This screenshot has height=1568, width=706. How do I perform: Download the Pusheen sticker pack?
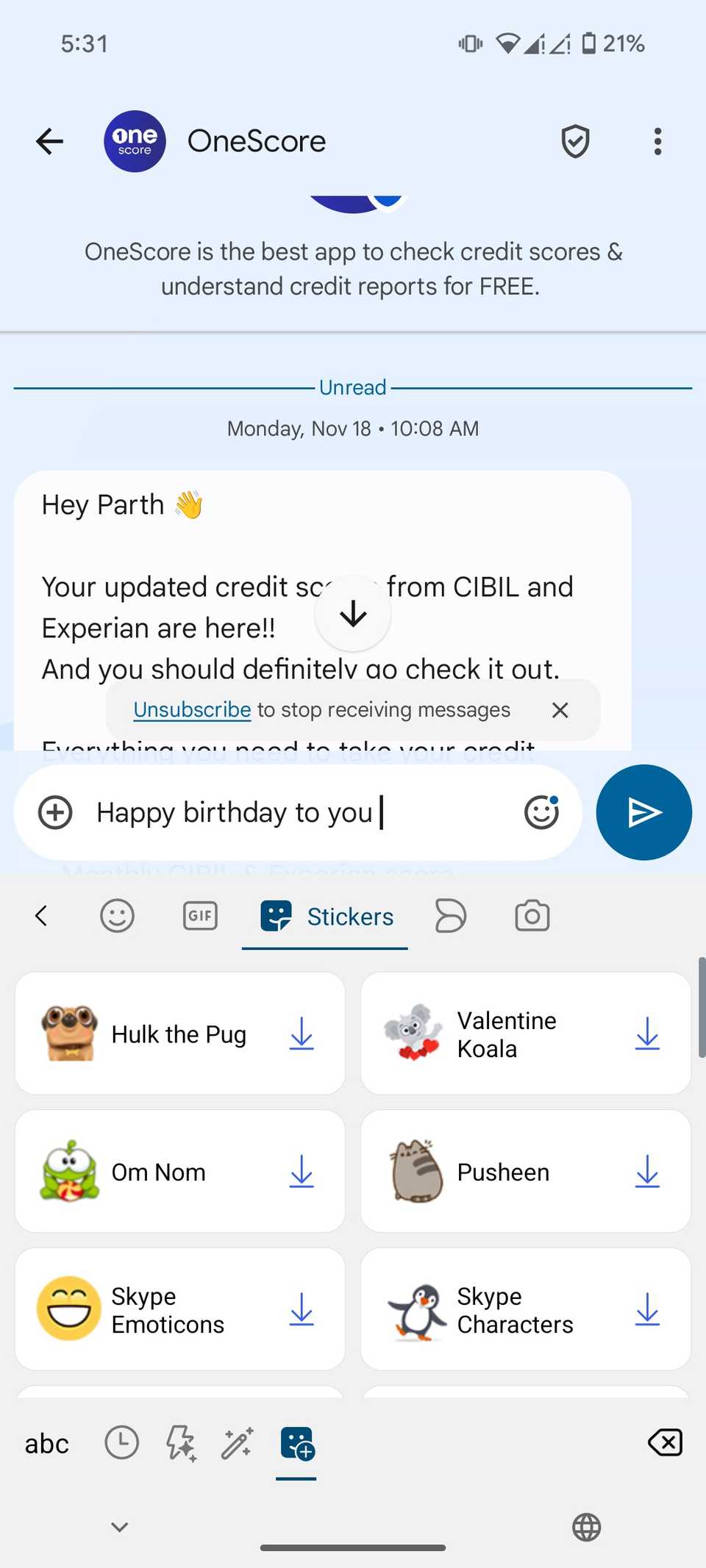point(647,1171)
